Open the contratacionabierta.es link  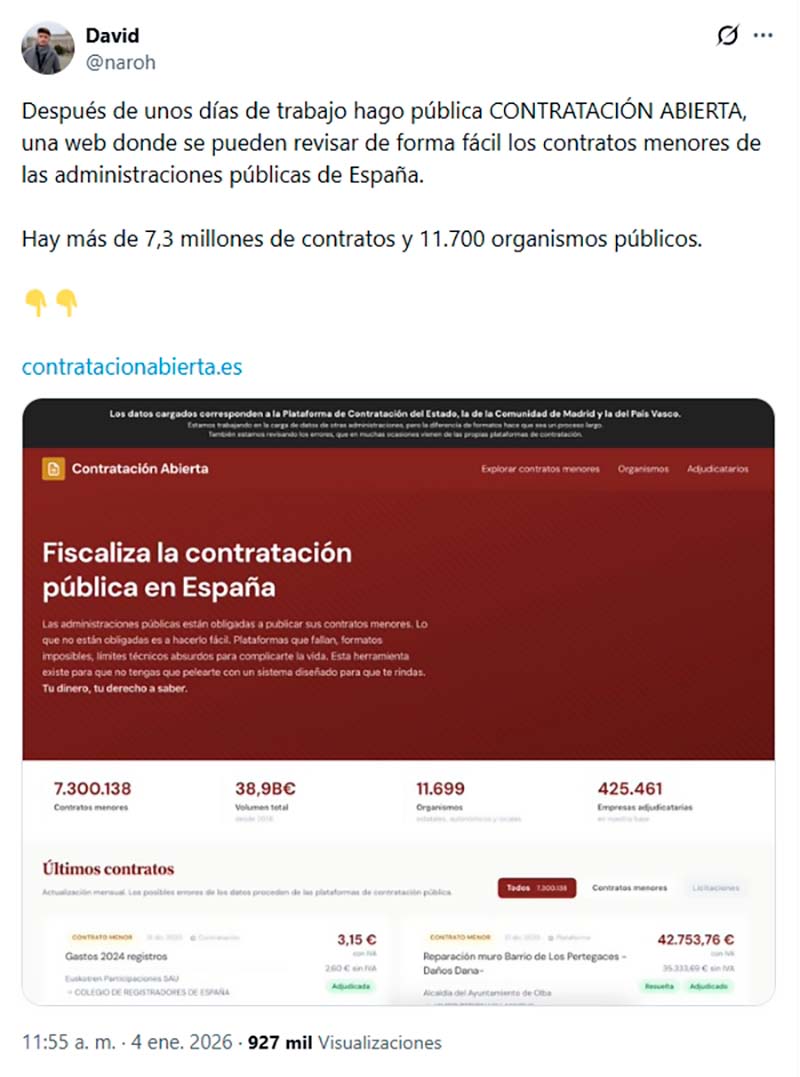(x=132, y=366)
